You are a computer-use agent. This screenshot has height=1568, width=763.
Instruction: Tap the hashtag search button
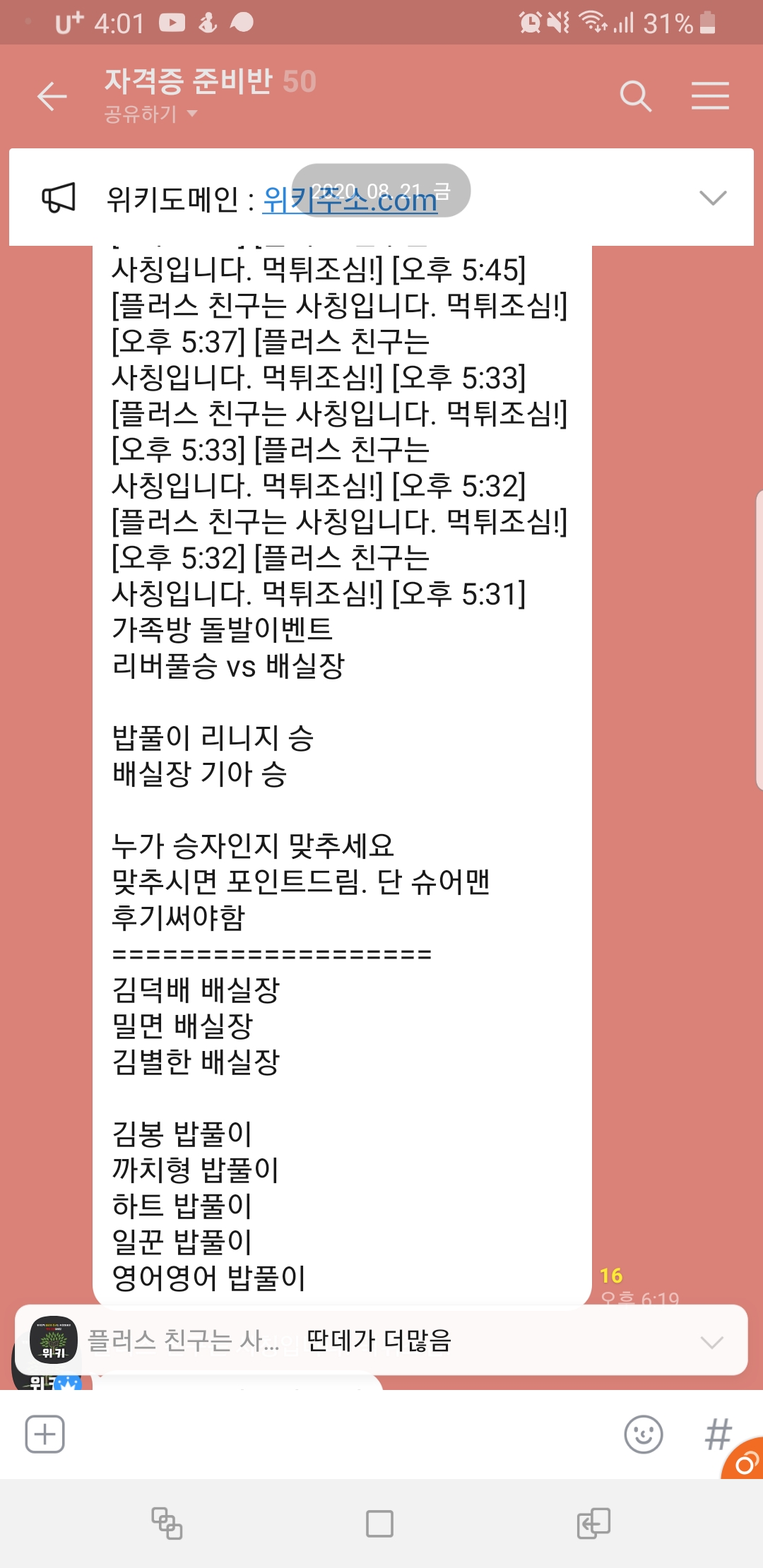coord(717,1435)
